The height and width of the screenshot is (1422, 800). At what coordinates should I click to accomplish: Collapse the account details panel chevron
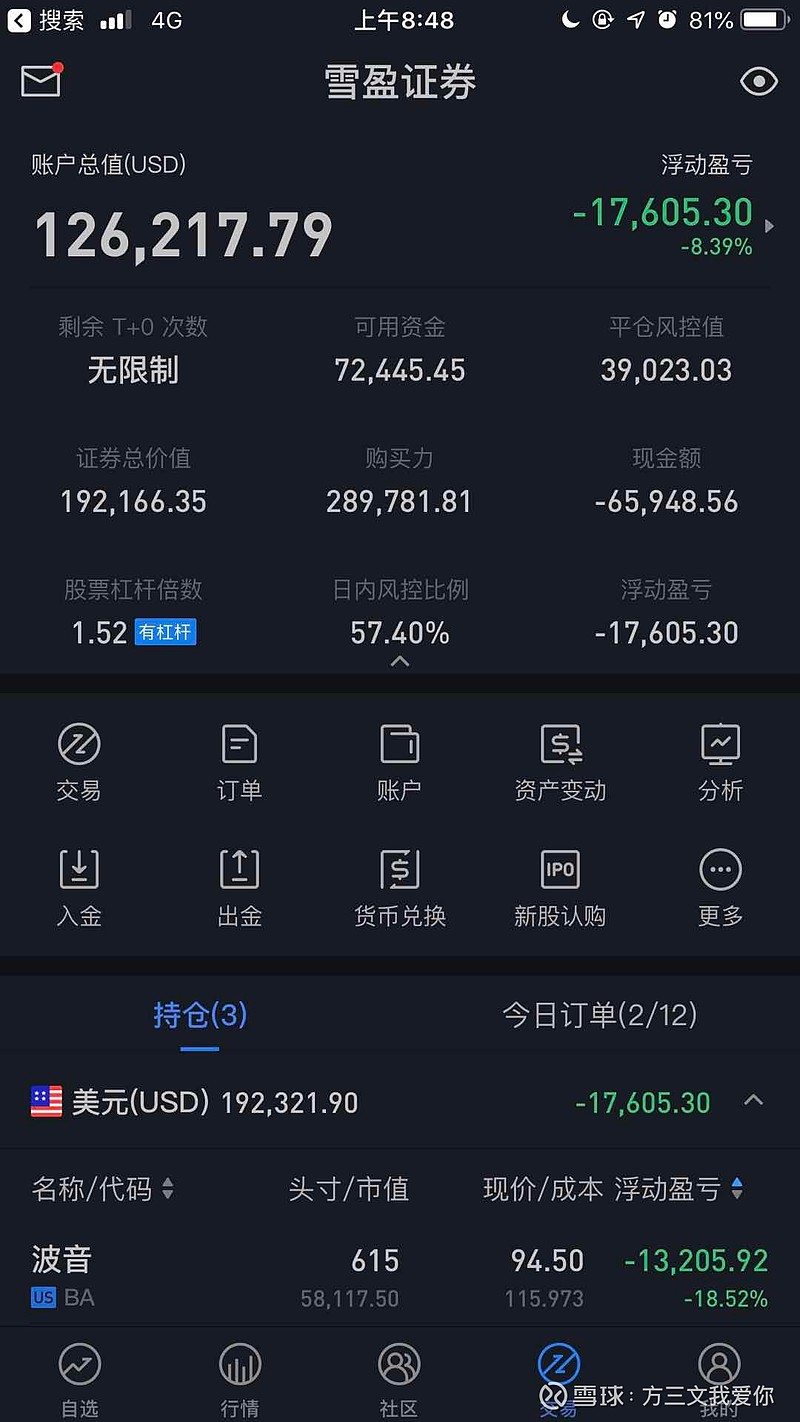[x=399, y=661]
